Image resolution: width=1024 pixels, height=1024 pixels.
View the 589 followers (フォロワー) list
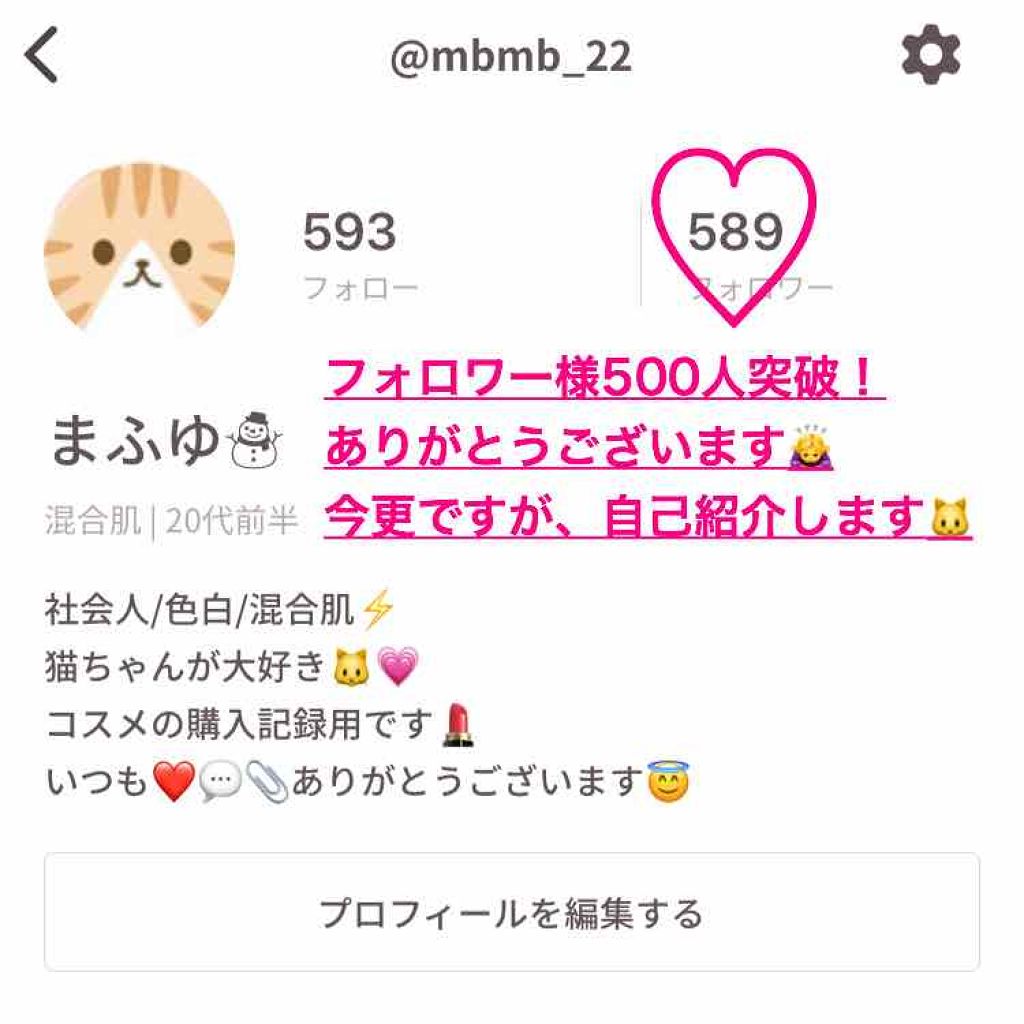pos(737,250)
